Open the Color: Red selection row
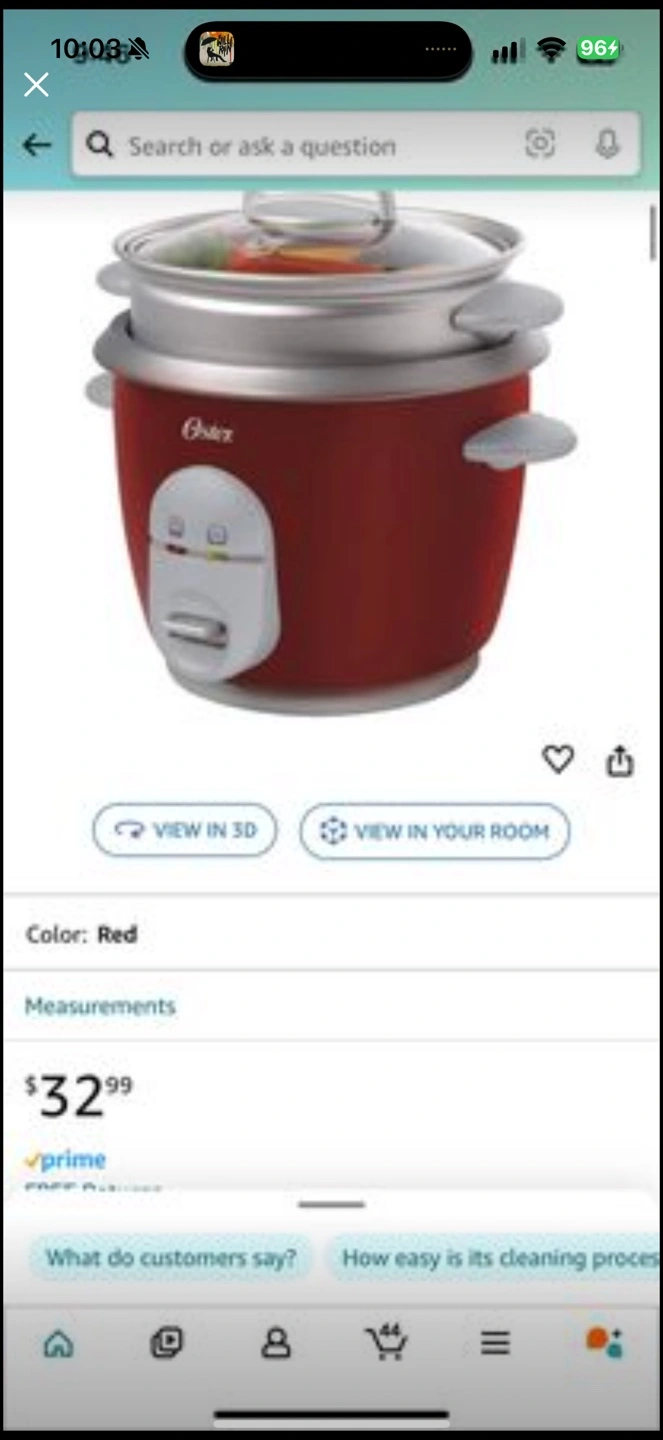The height and width of the screenshot is (1440, 663). [x=331, y=934]
